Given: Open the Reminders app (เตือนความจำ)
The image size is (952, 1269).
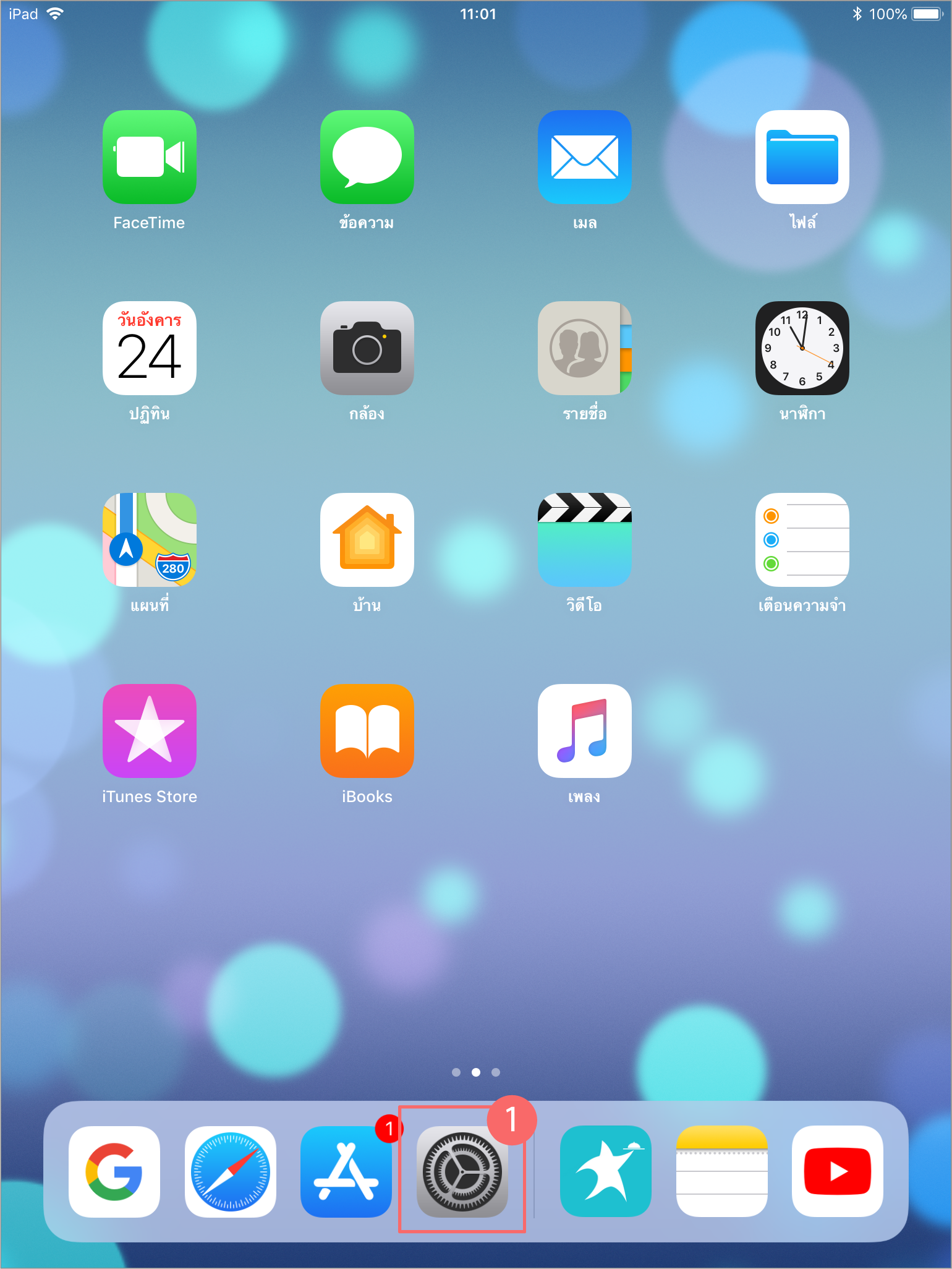Looking at the screenshot, I should coord(802,540).
